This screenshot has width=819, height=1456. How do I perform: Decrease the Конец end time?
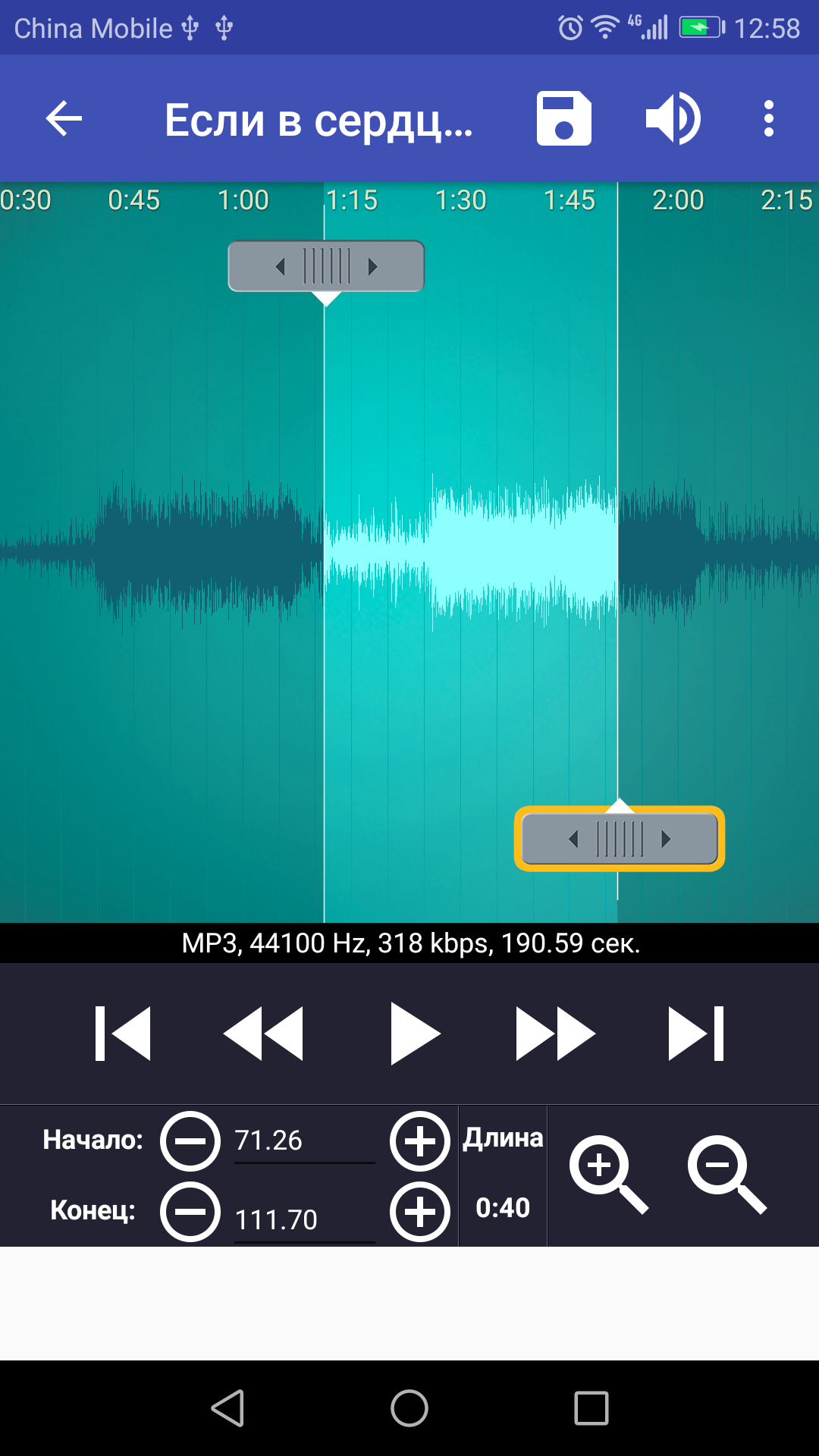(190, 1211)
